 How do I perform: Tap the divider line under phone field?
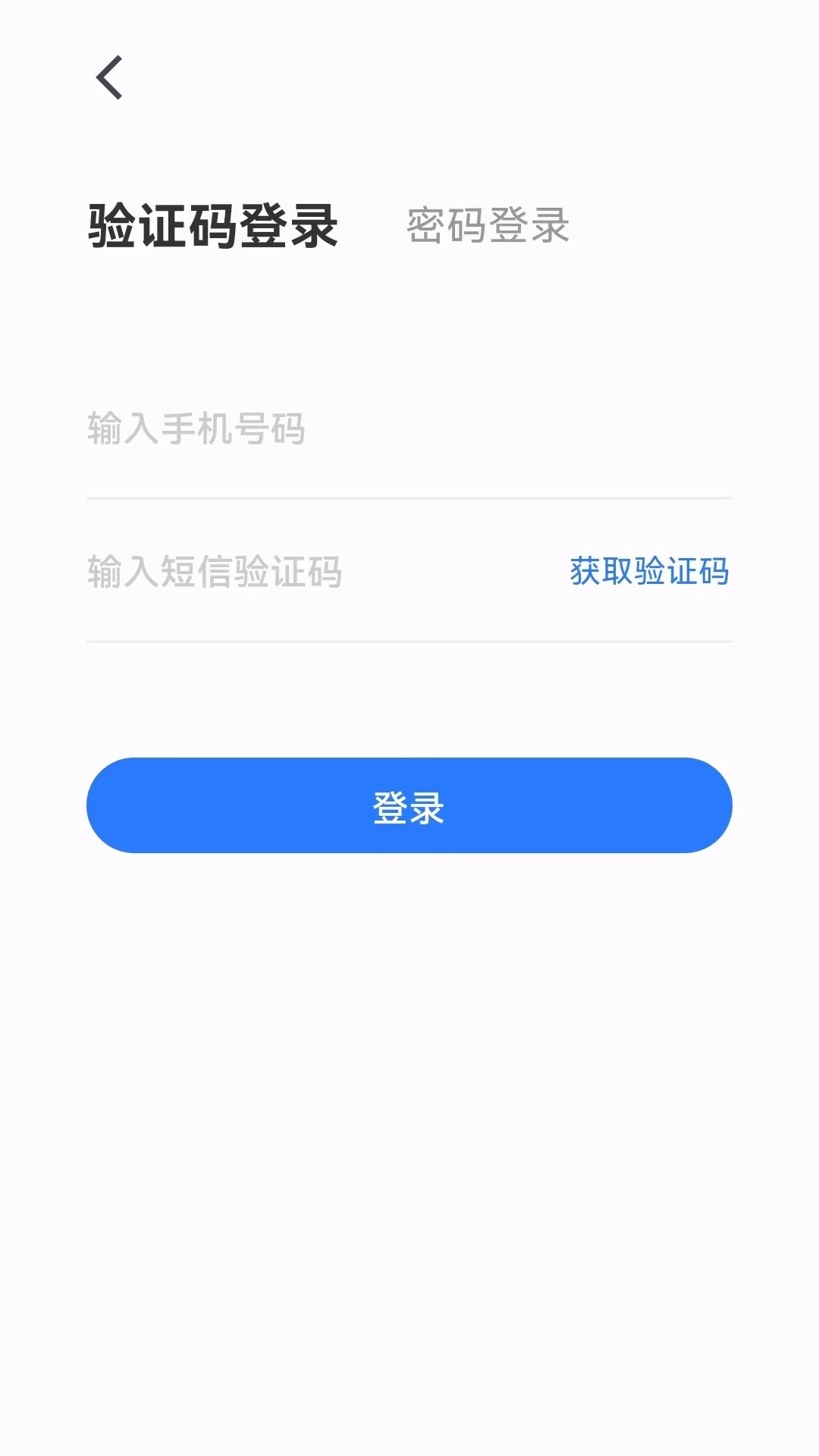click(409, 497)
